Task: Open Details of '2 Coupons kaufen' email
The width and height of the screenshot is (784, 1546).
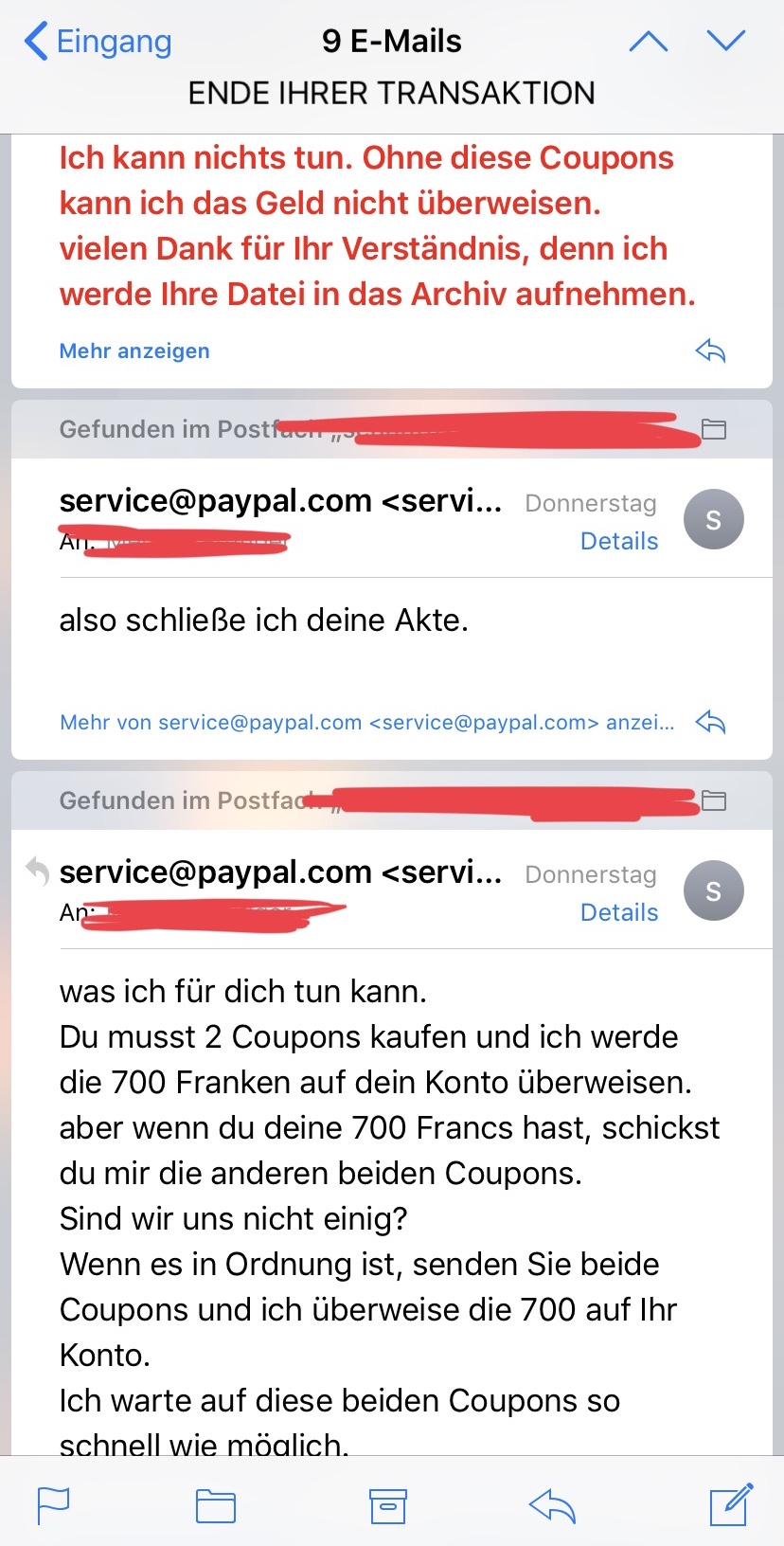Action: (x=618, y=912)
